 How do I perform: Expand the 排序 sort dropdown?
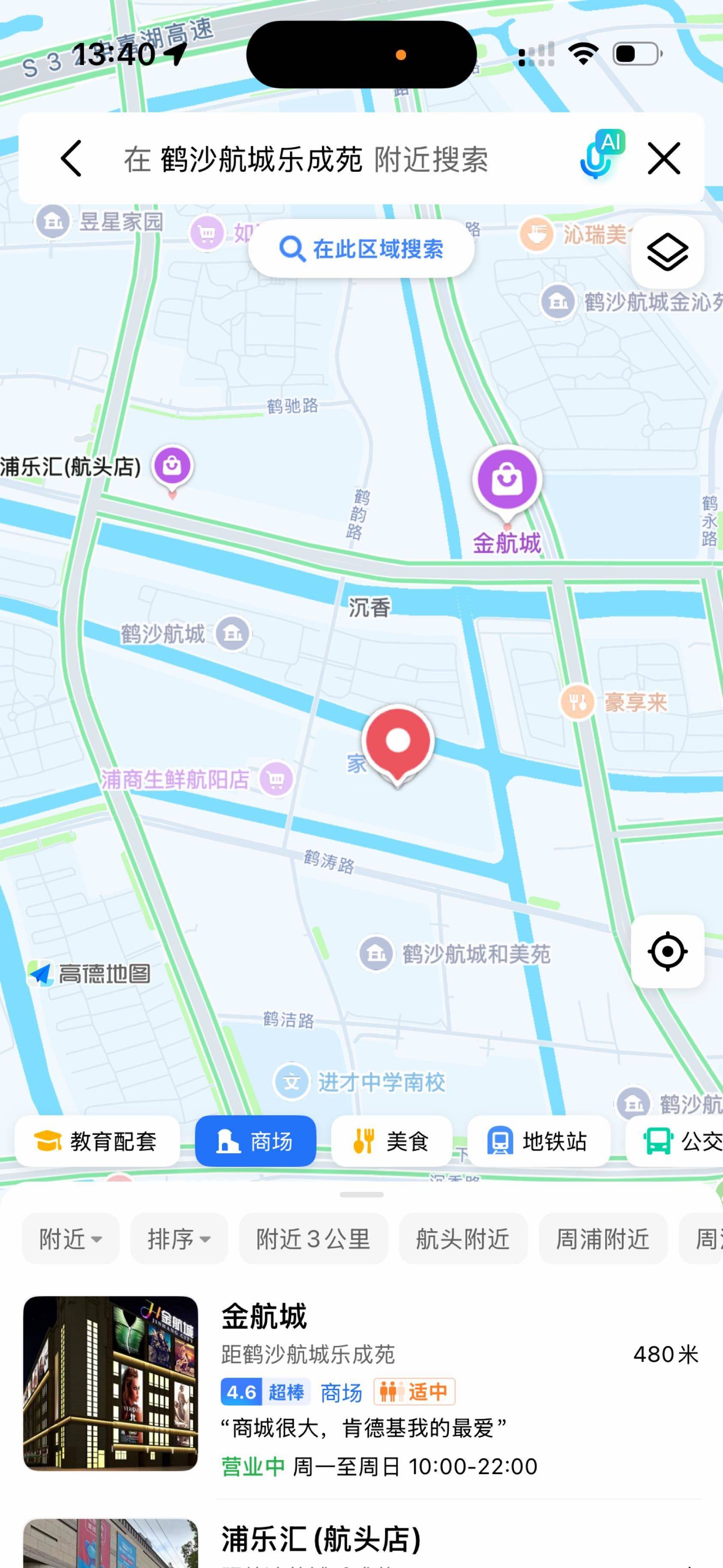point(179,1239)
